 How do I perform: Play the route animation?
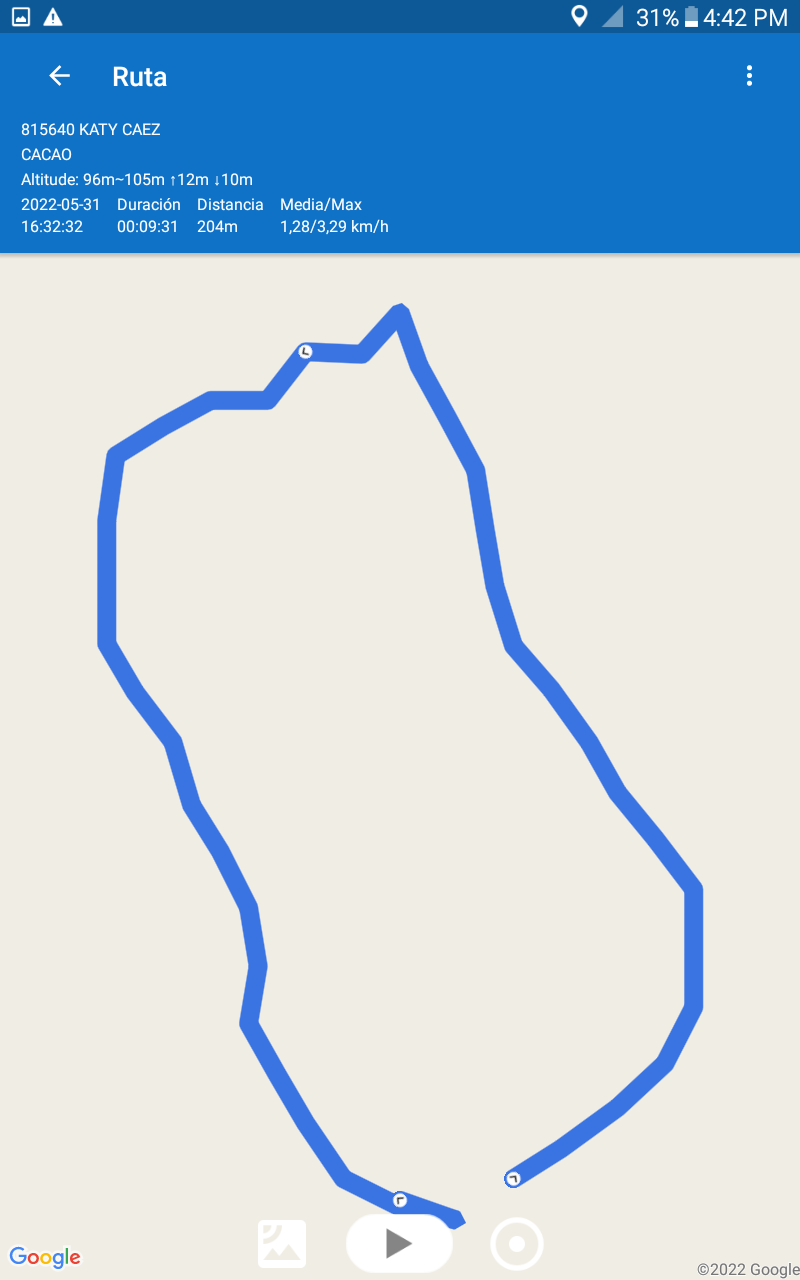(x=399, y=1243)
